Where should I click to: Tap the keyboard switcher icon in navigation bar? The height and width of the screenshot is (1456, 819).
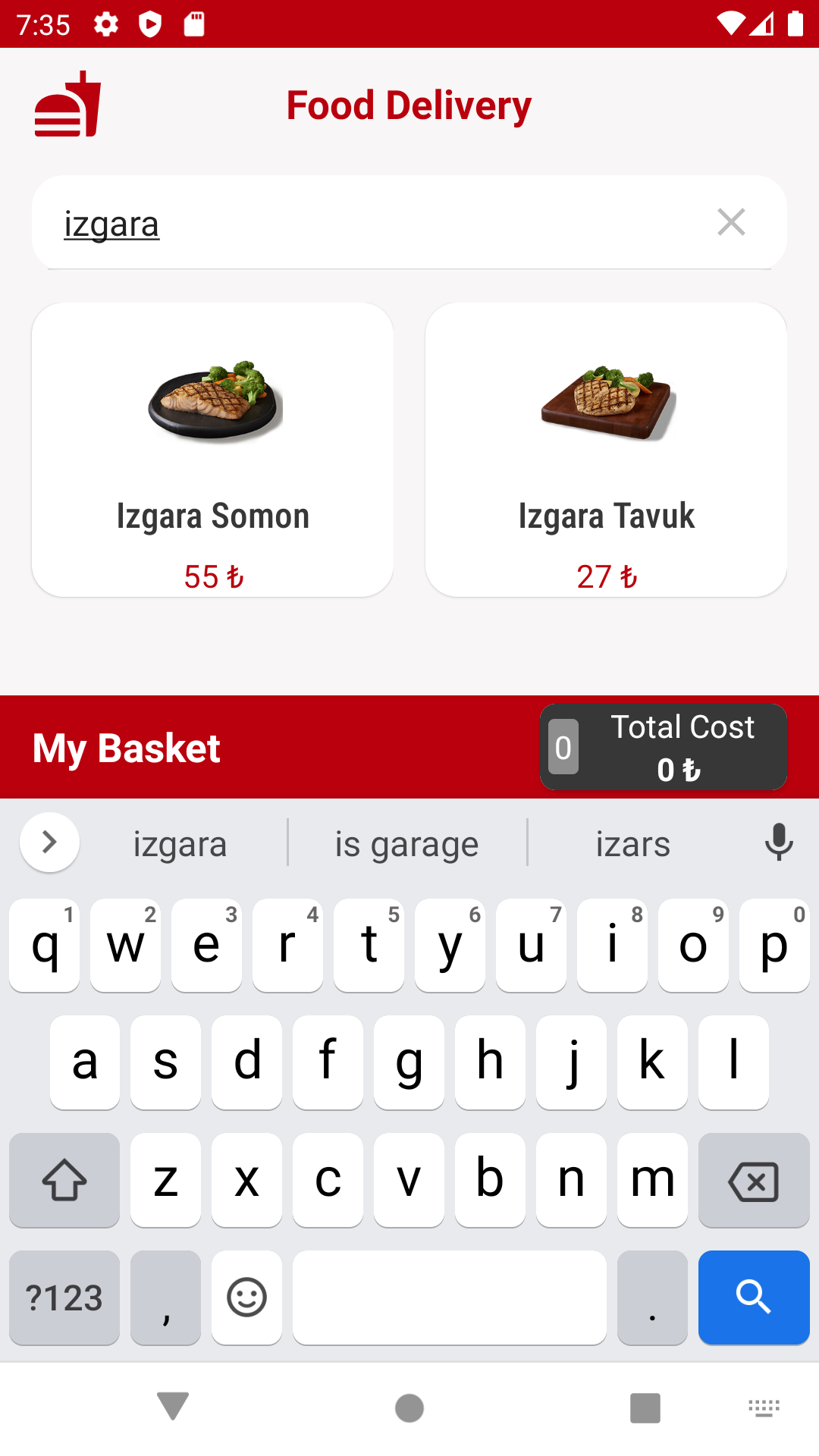click(764, 1407)
